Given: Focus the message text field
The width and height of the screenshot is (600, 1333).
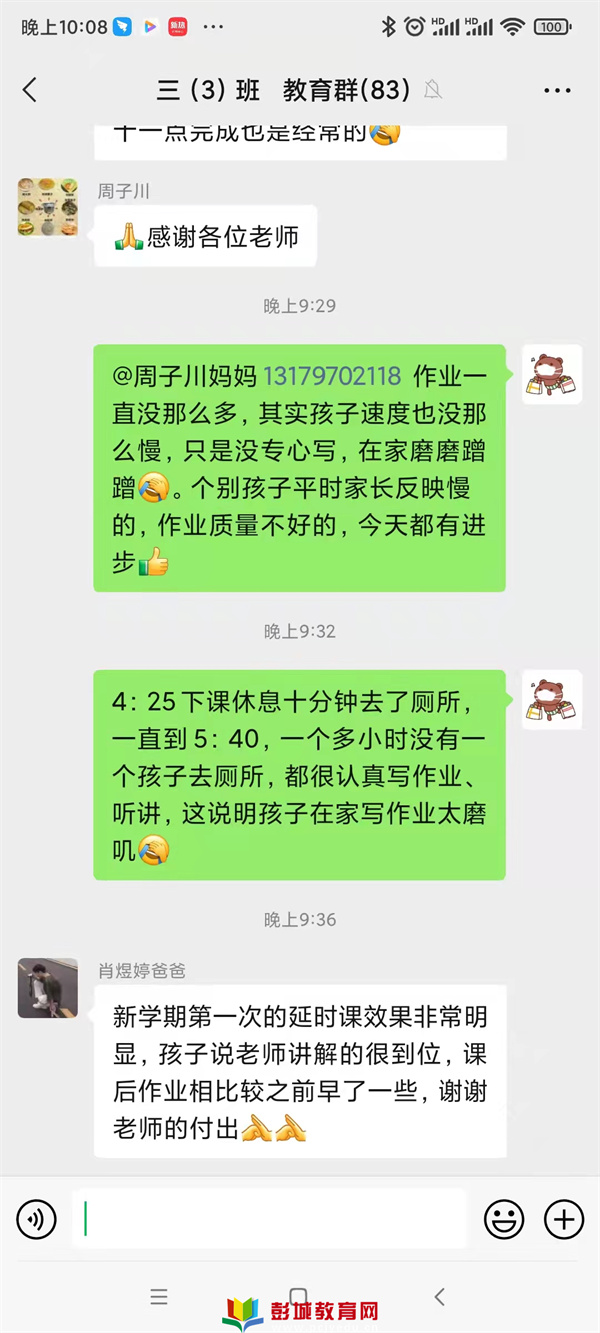Looking at the screenshot, I should click(270, 1219).
